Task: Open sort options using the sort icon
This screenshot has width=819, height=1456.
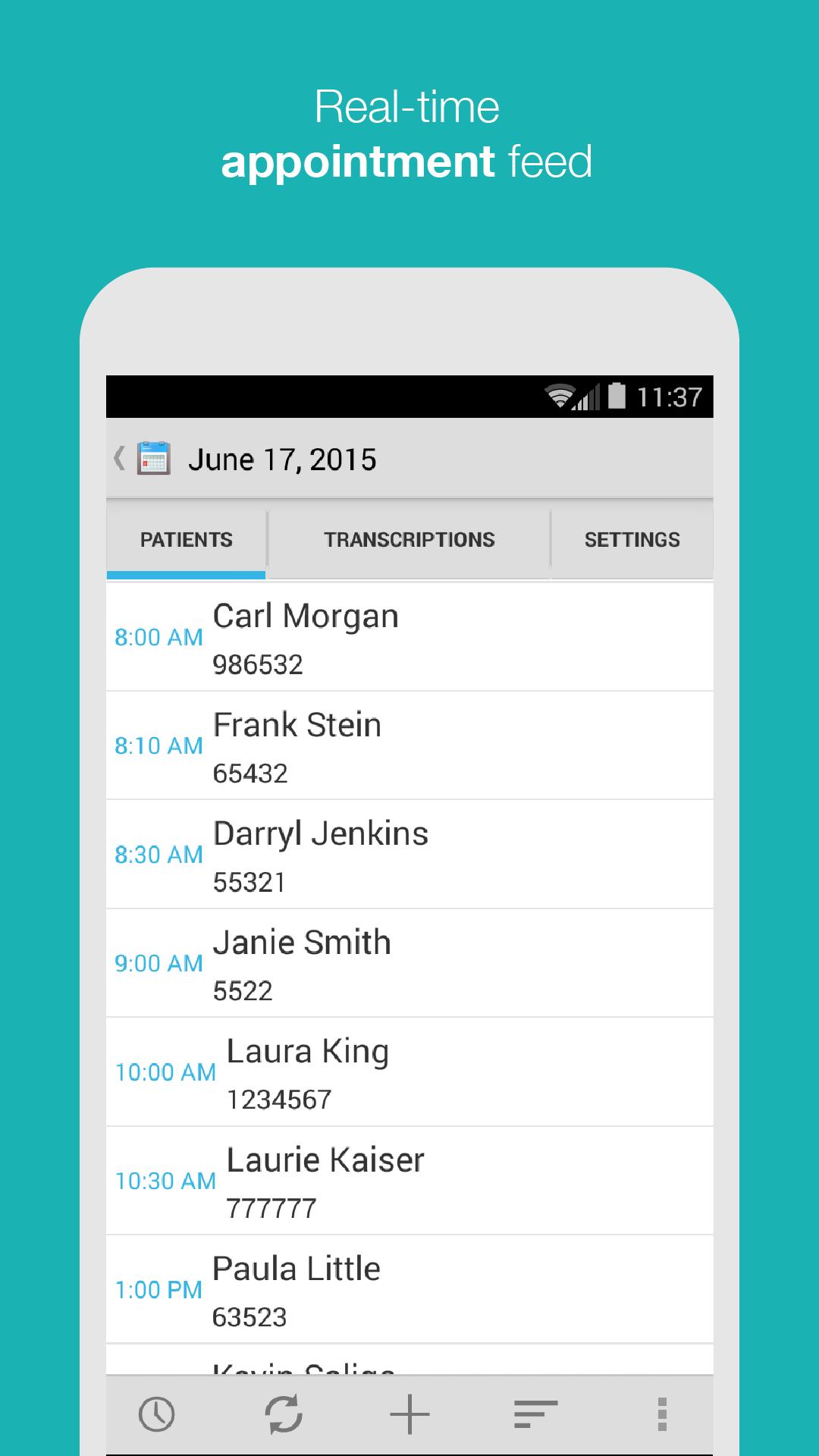Action: coord(535,1412)
